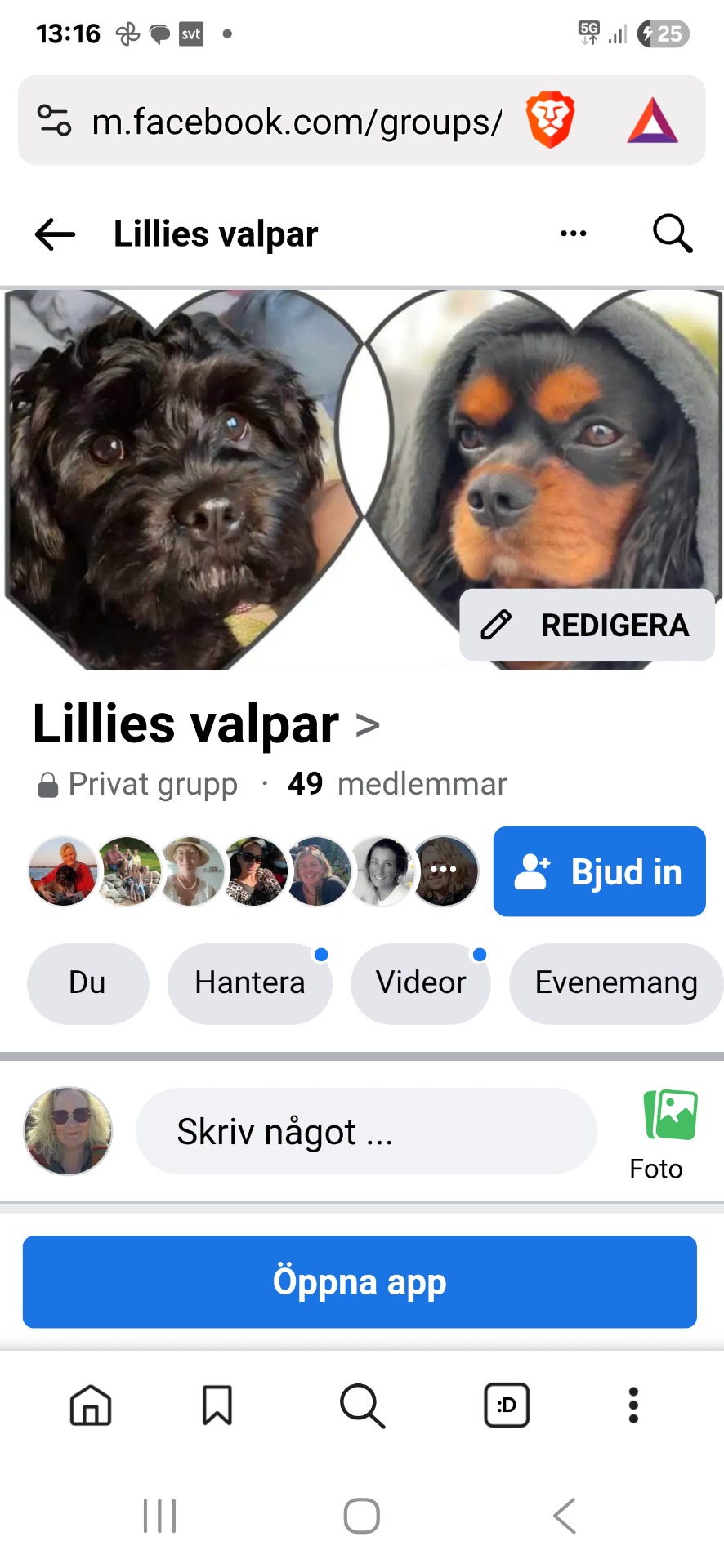Tap REDIGERA to edit cover photo

(x=587, y=625)
